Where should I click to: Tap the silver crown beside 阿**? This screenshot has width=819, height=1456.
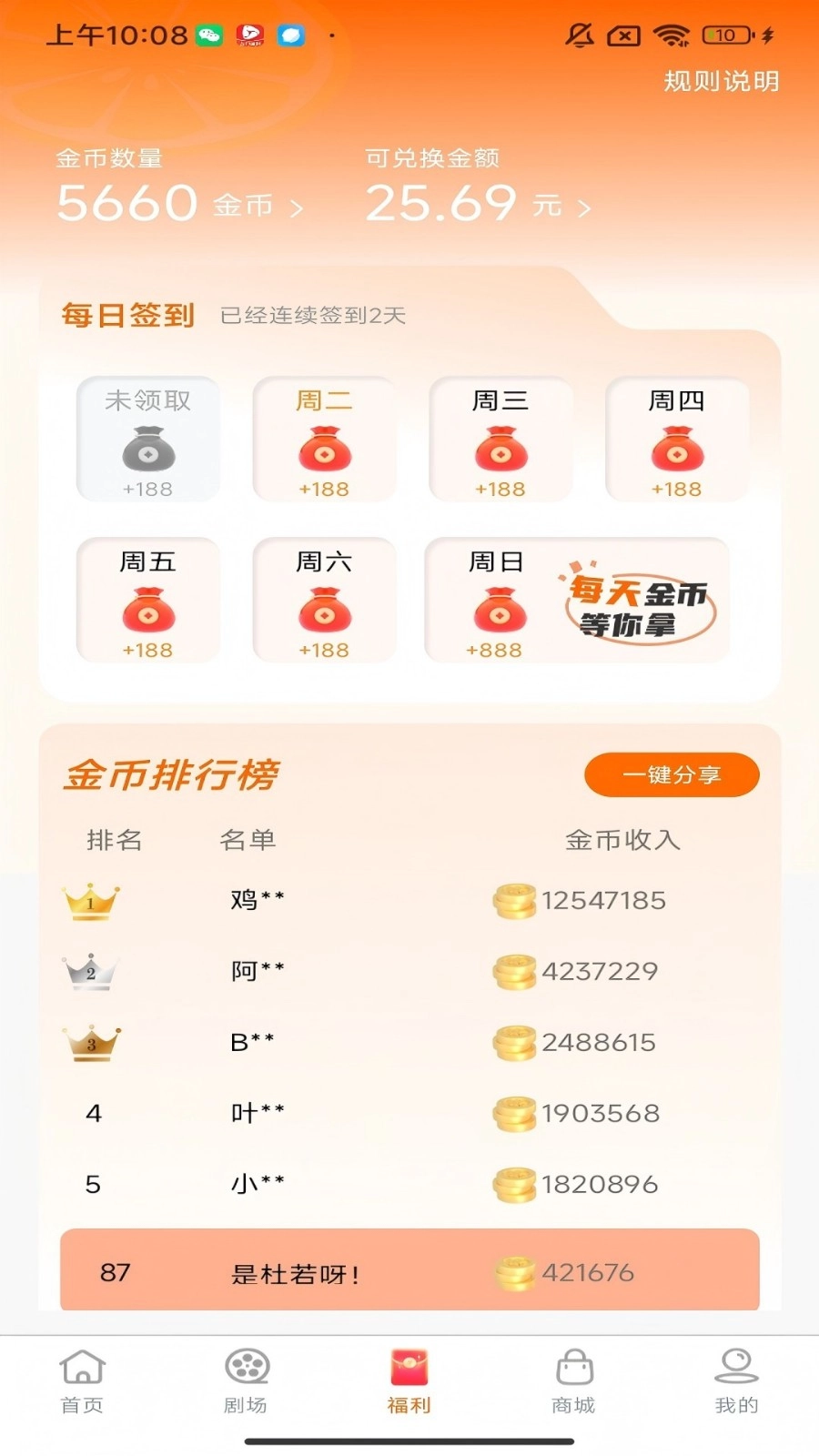point(91,971)
